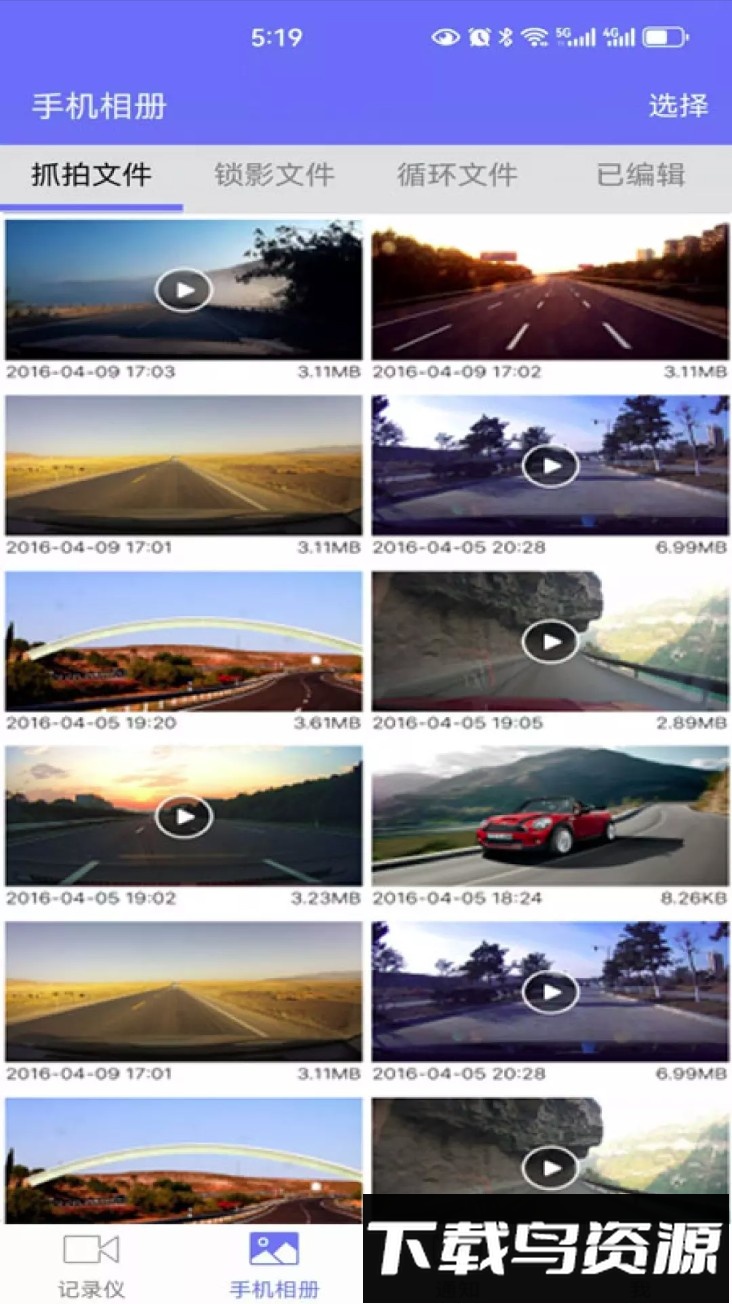Play the seaside video dated 2016-04-09 17:03
This screenshot has width=732, height=1304.
click(x=183, y=290)
